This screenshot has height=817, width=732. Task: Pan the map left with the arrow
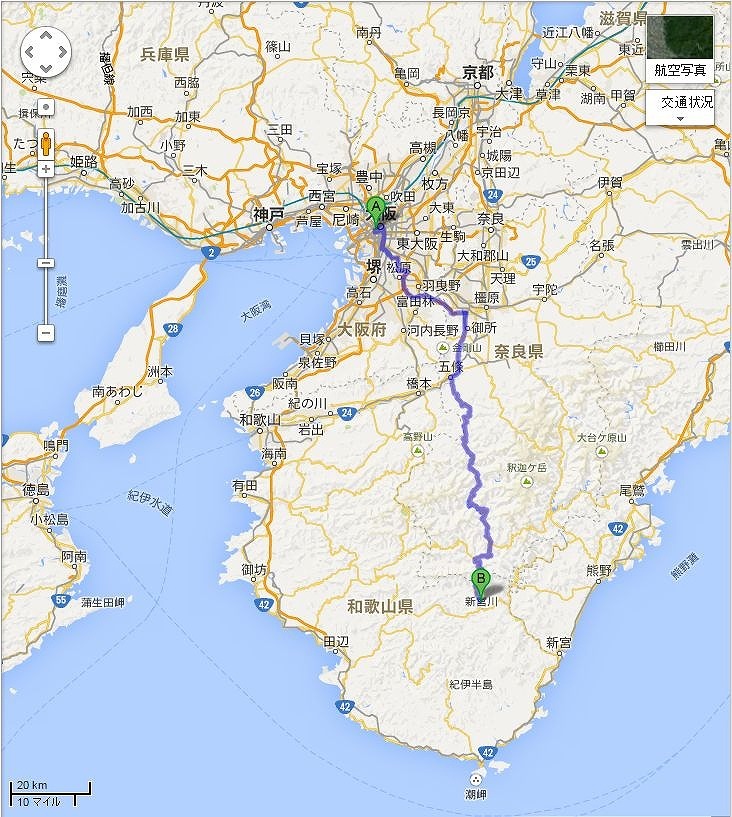tap(29, 50)
